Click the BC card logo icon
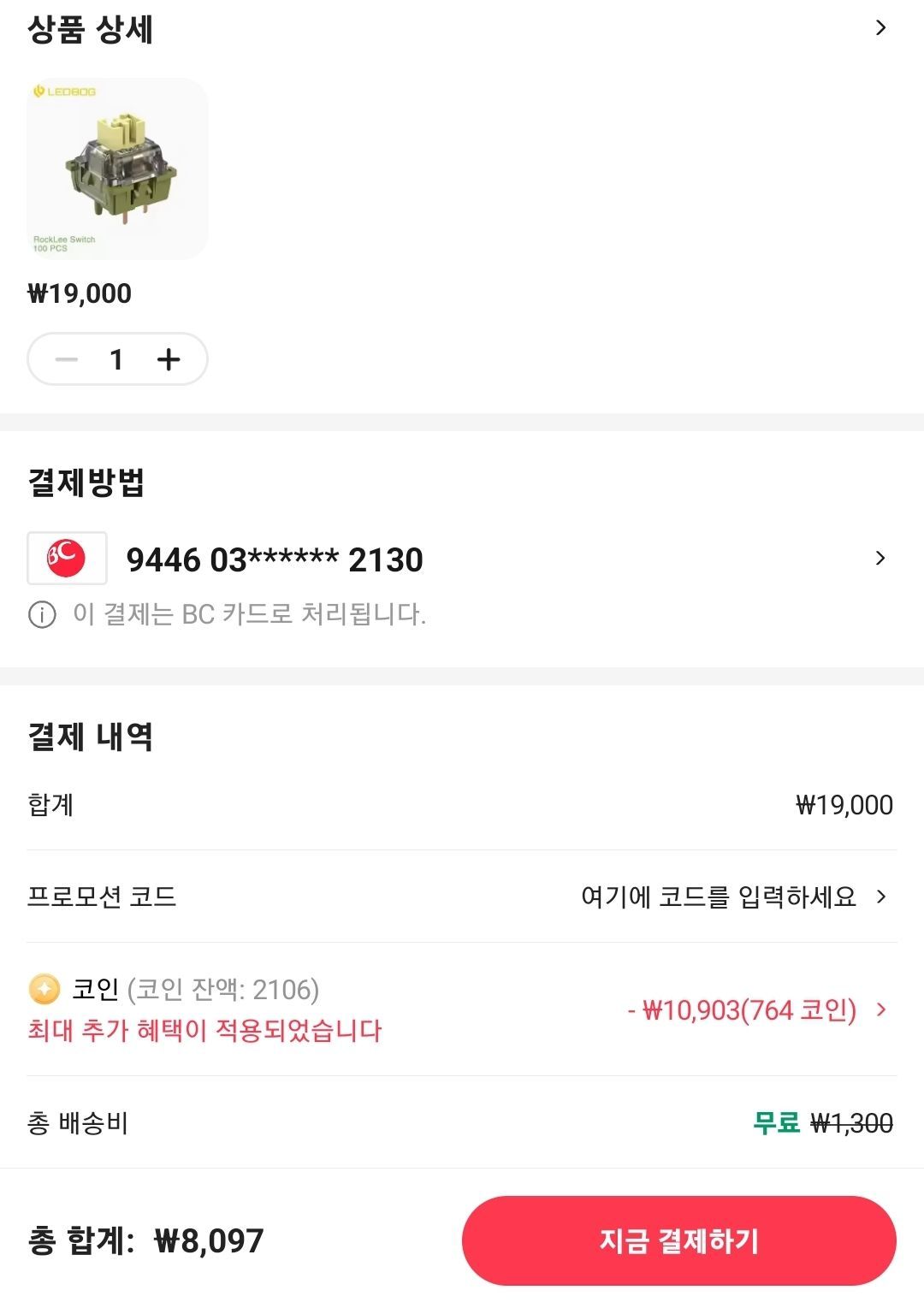The image size is (924, 1308). point(67,559)
